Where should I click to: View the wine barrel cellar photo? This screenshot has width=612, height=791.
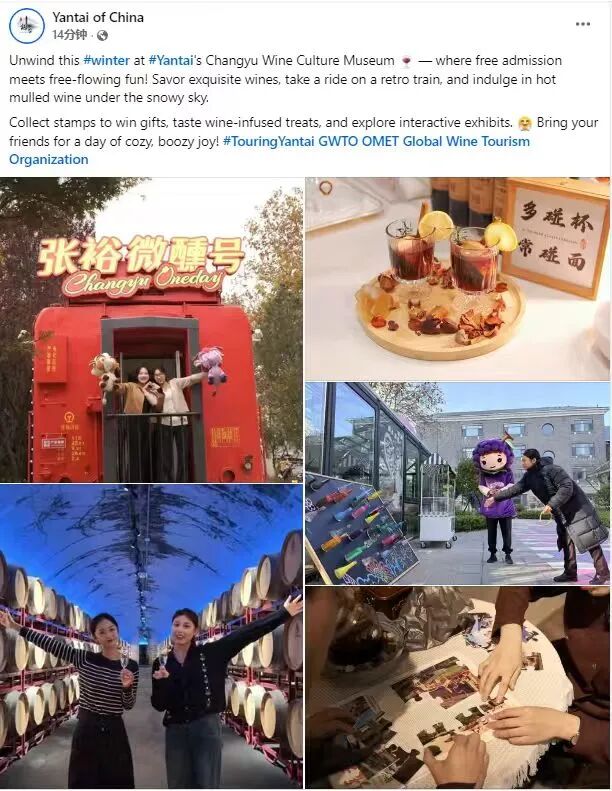[x=152, y=636]
